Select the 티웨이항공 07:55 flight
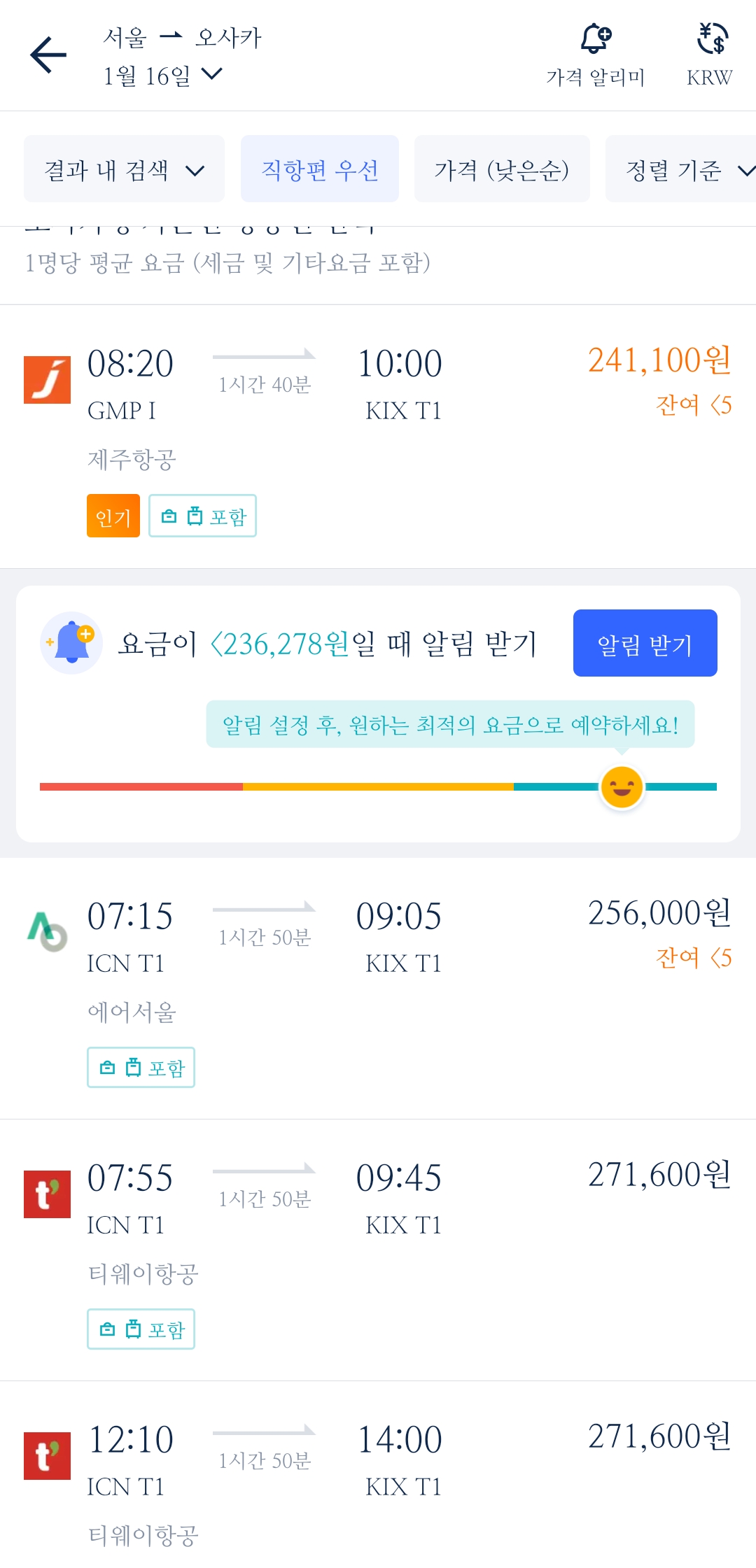 (x=378, y=1250)
